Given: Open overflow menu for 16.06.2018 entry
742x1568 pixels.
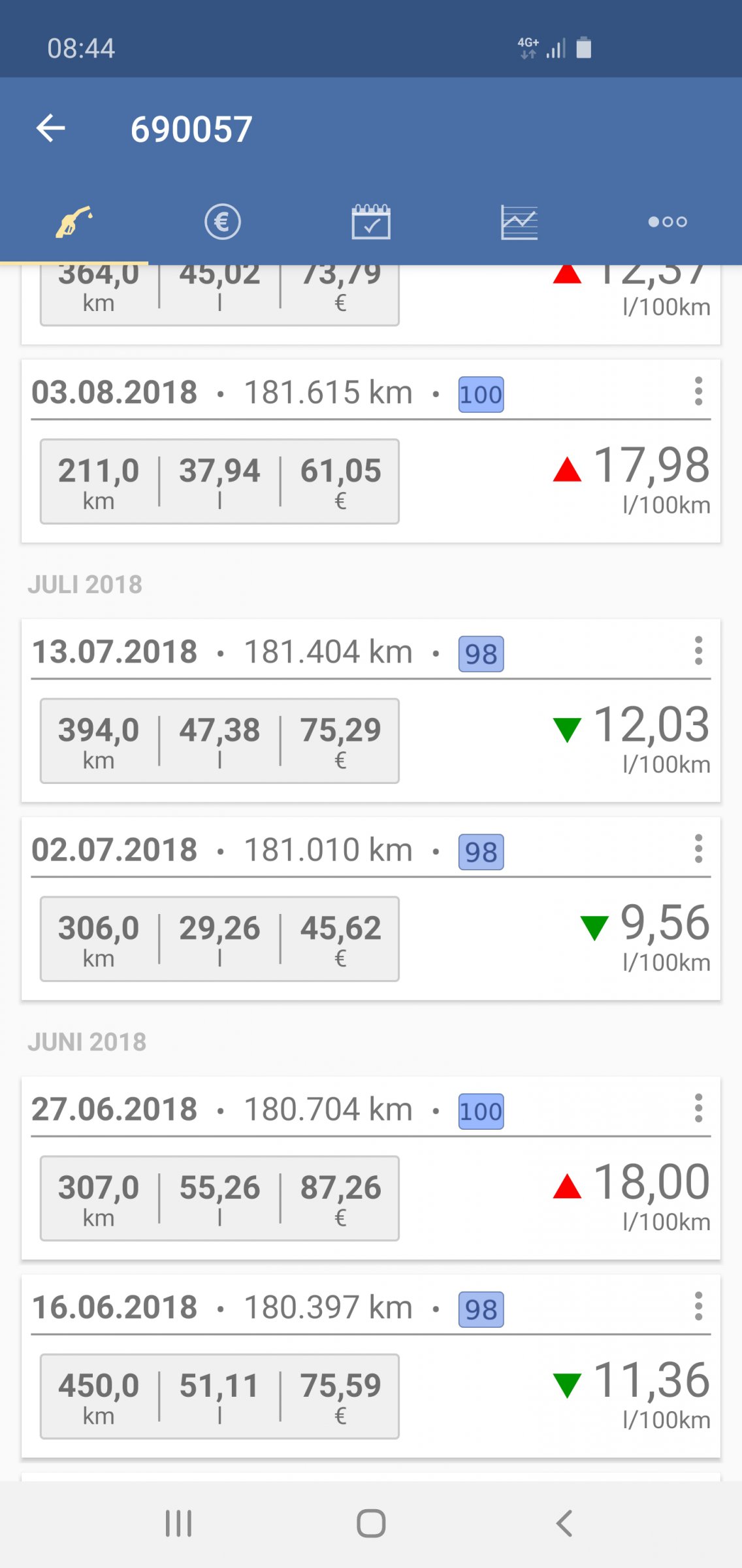Looking at the screenshot, I should tap(698, 1306).
